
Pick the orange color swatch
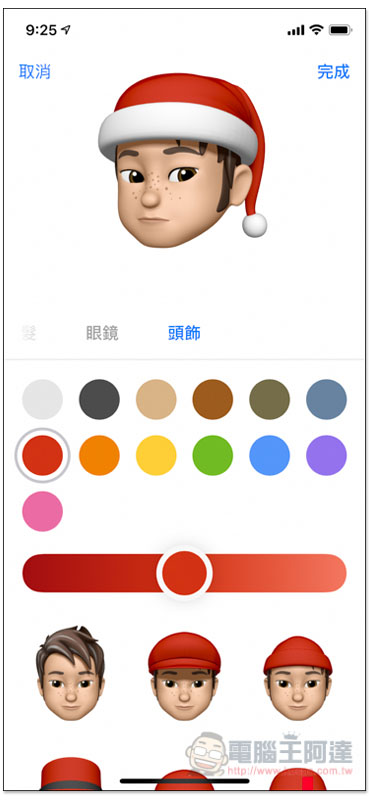click(x=100, y=455)
